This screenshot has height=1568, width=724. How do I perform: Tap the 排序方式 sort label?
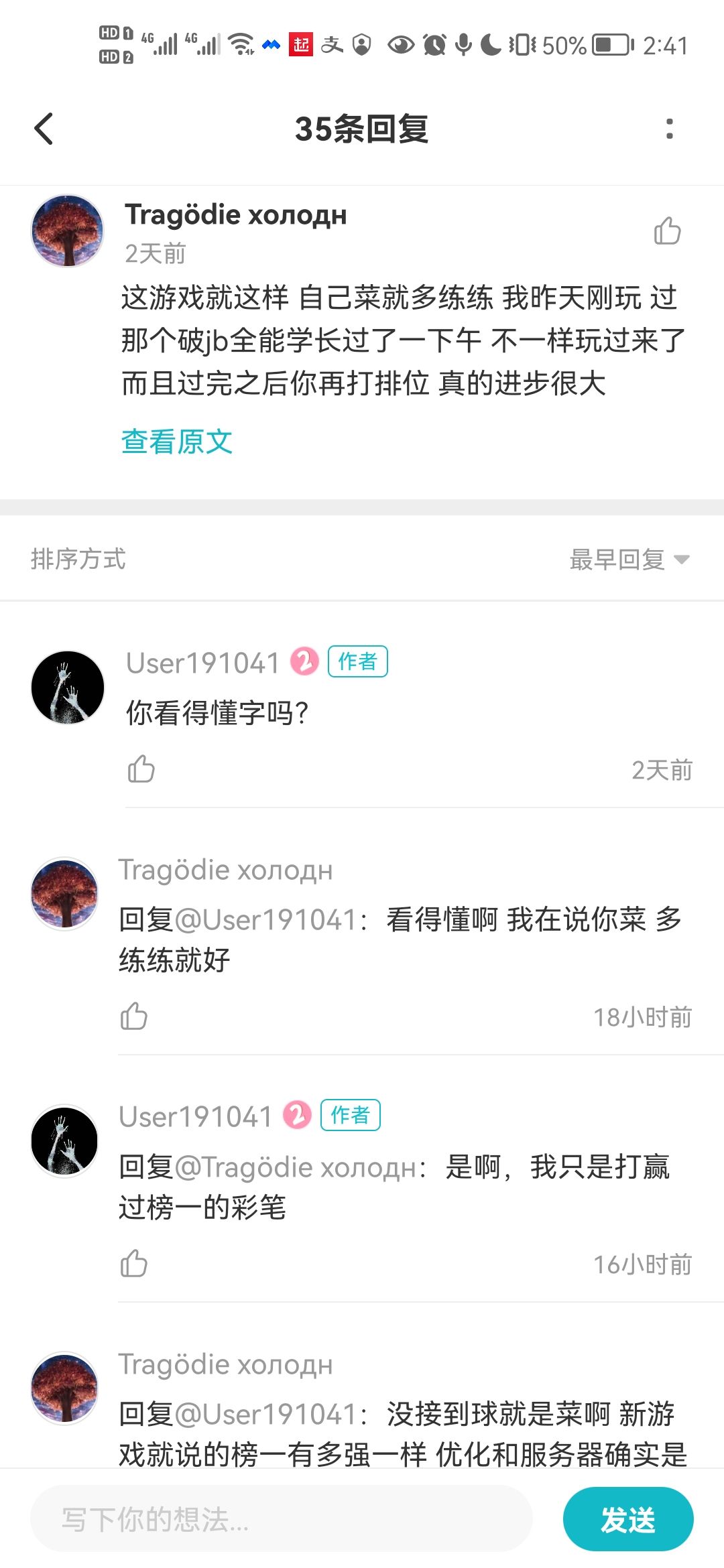(78, 558)
